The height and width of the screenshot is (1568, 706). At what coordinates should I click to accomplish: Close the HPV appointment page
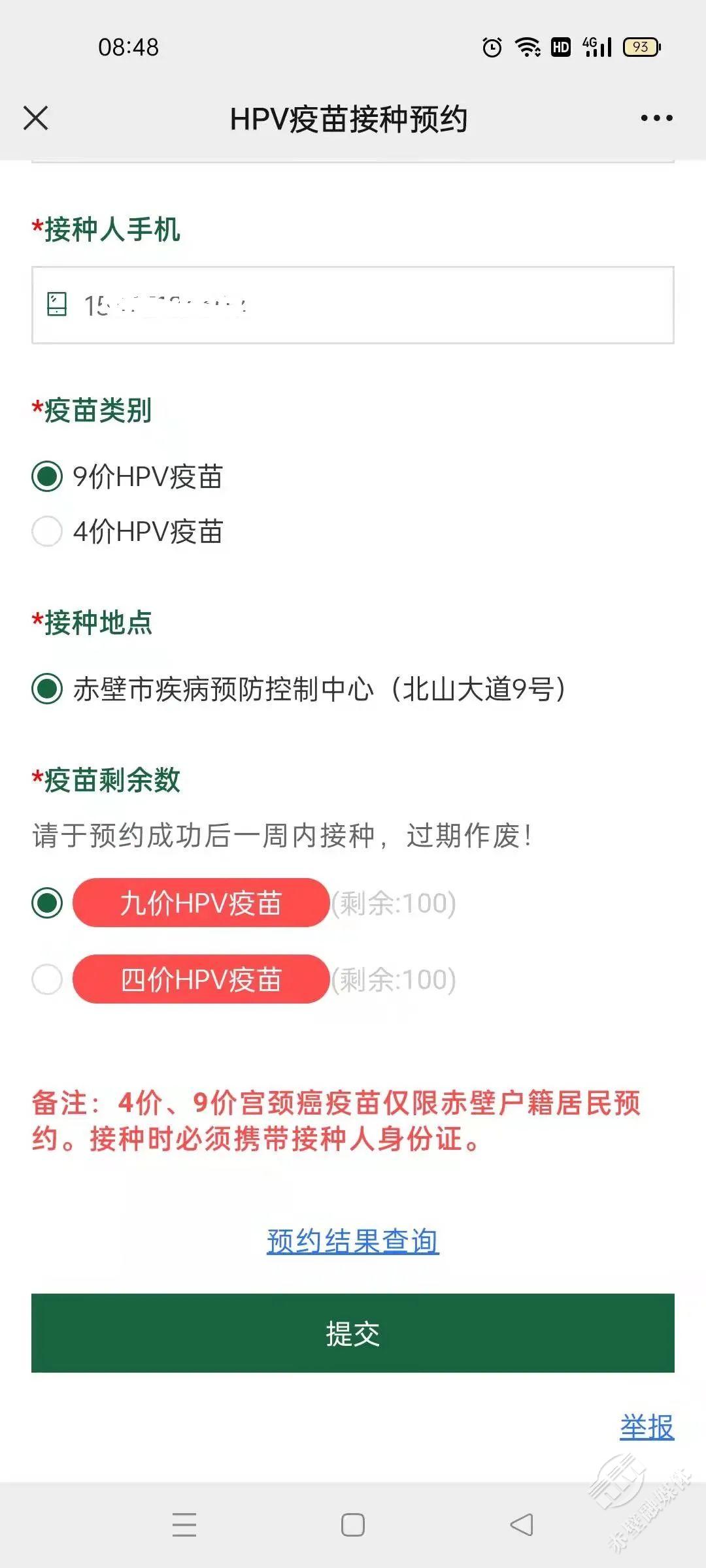point(36,118)
